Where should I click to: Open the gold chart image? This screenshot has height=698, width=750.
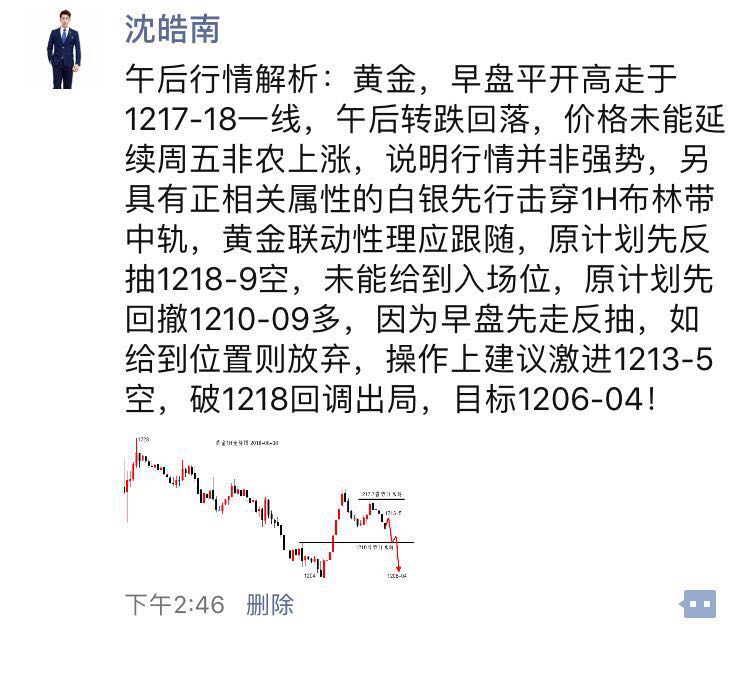(x=270, y=506)
